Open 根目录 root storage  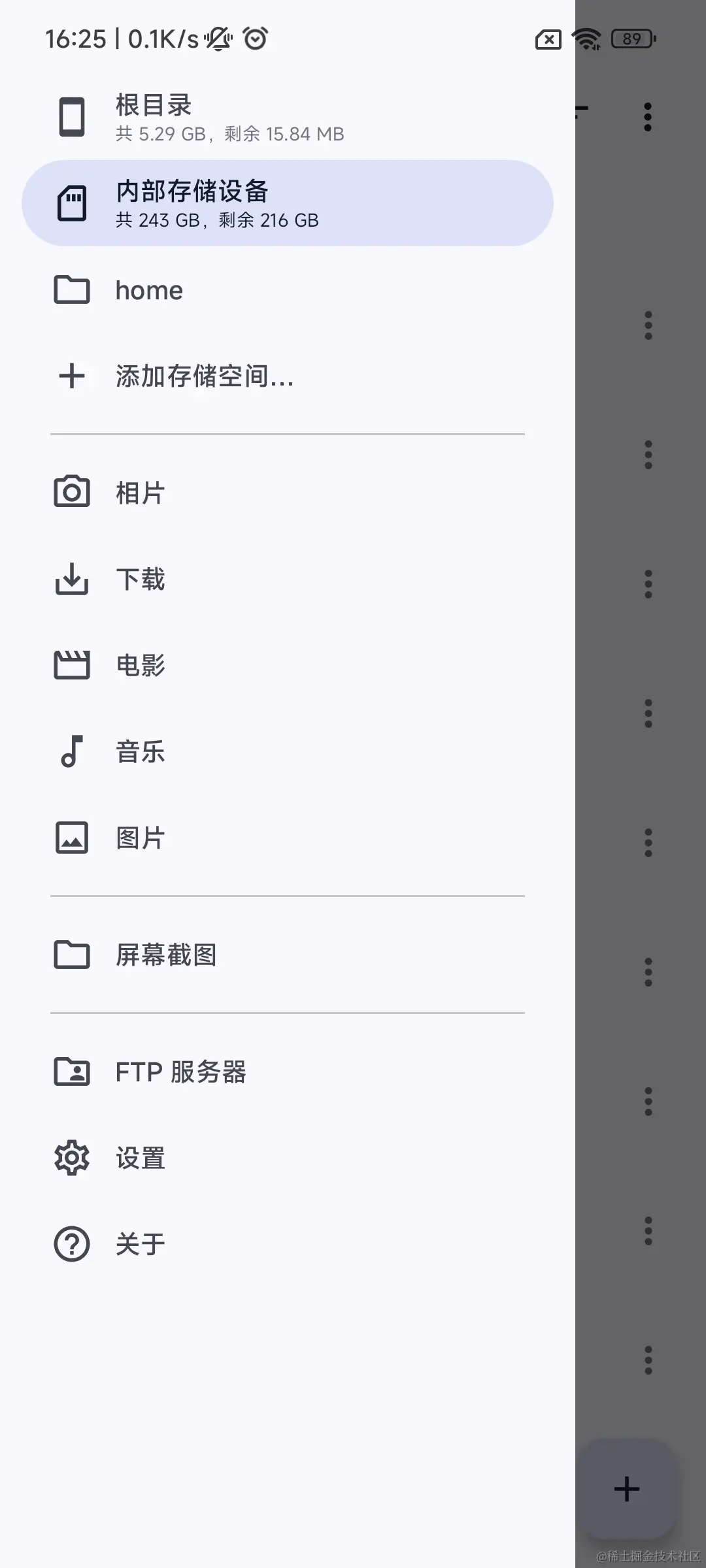point(229,118)
